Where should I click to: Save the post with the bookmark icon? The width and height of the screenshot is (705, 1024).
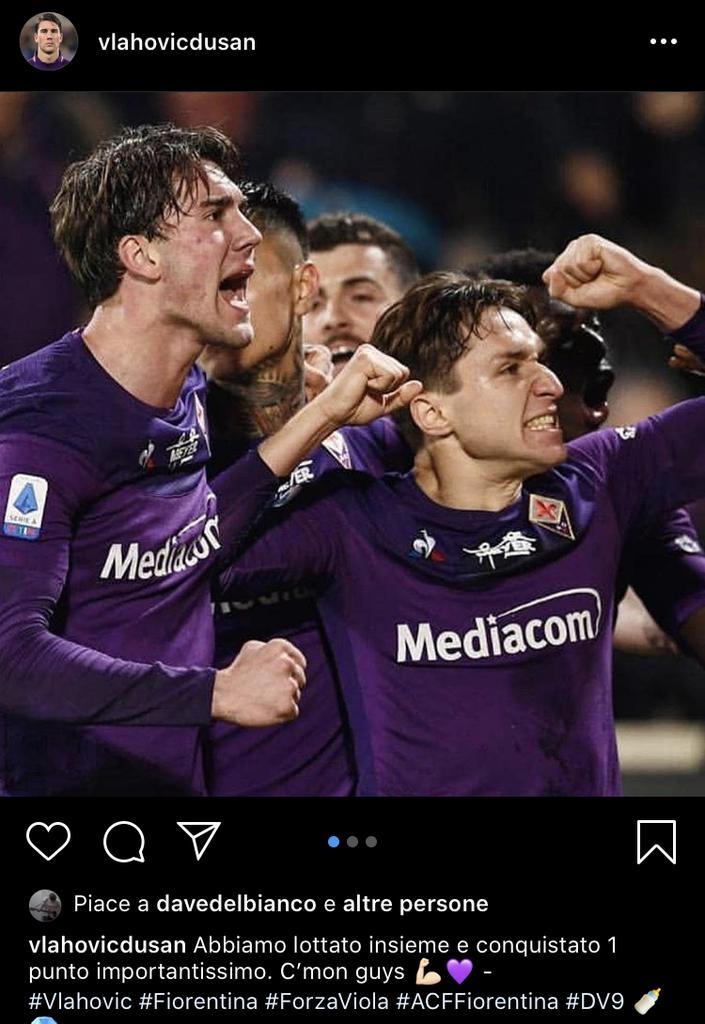(656, 842)
